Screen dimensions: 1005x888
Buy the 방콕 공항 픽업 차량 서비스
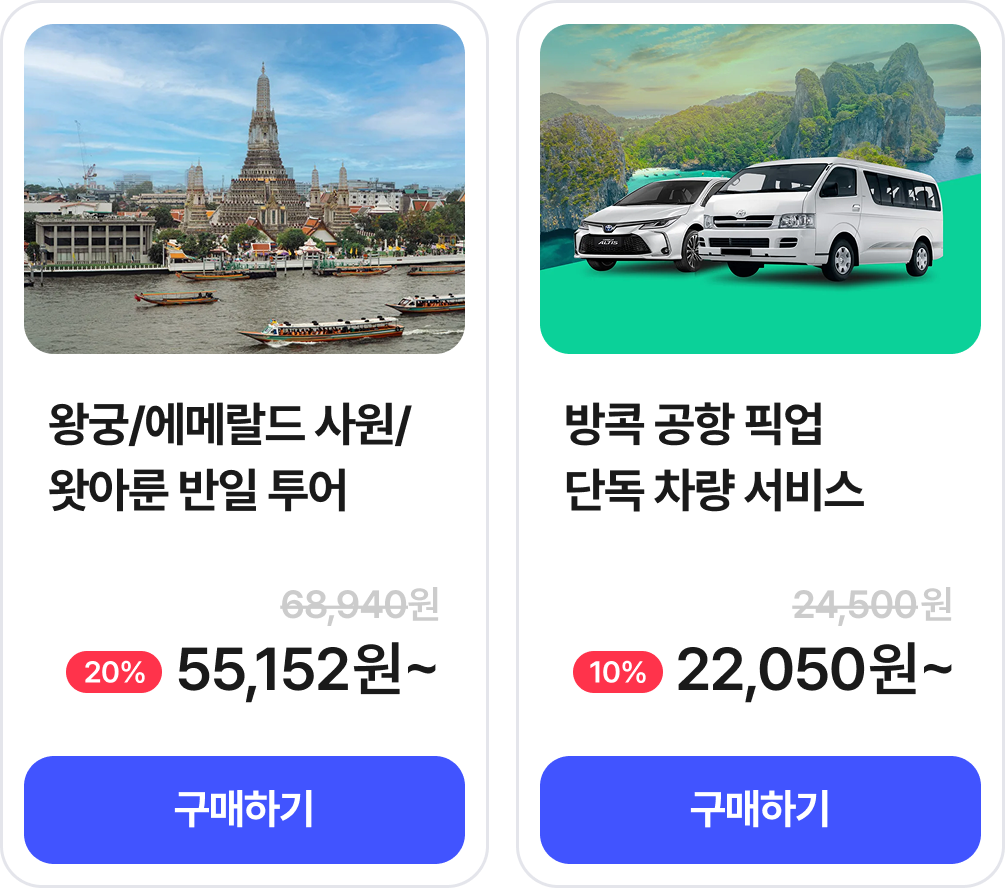tap(760, 809)
